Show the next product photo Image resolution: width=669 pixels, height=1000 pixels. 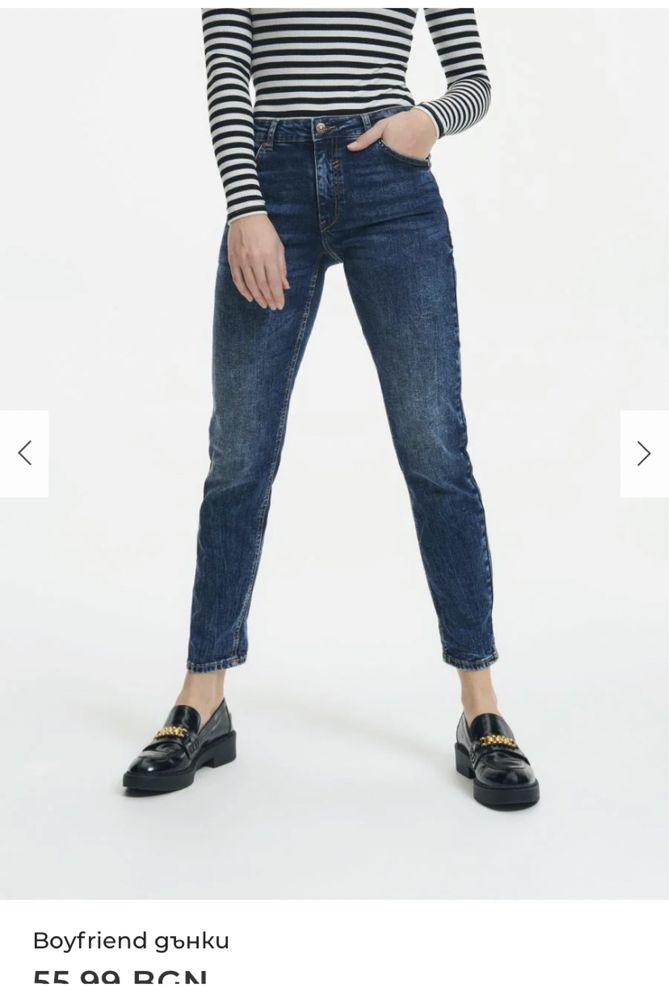644,453
